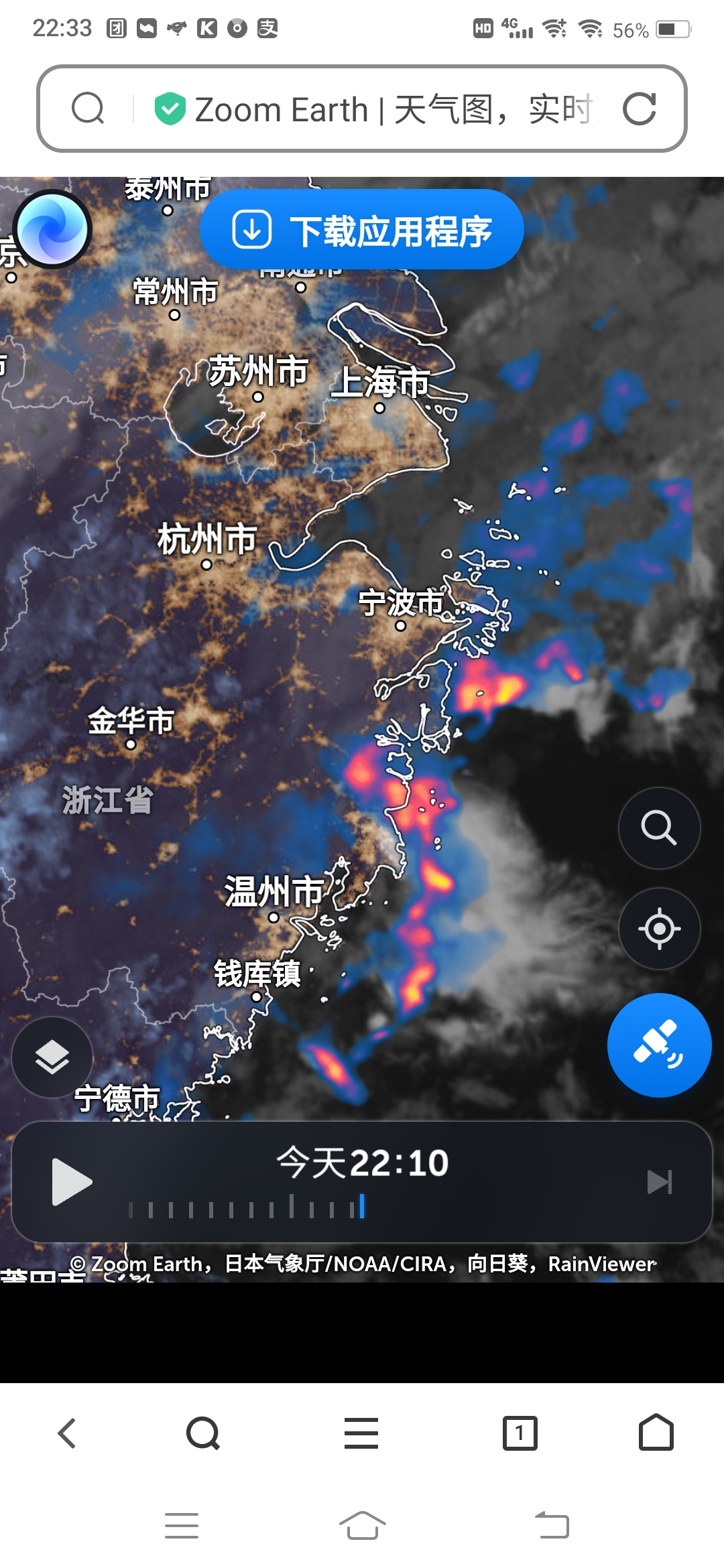Reload the Zoom Earth page
This screenshot has width=724, height=1568.
(639, 109)
